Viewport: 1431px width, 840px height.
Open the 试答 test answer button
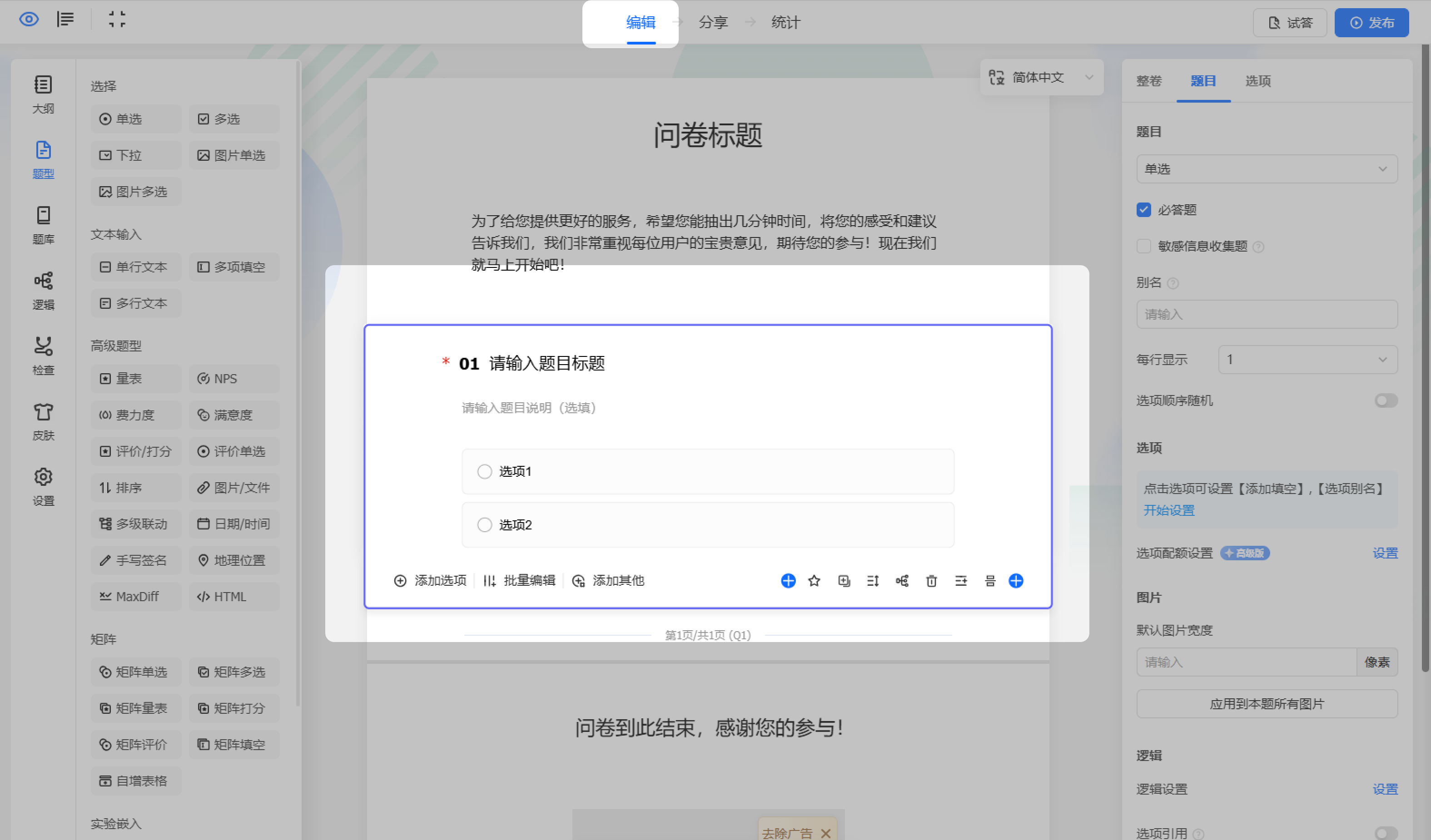point(1290,23)
